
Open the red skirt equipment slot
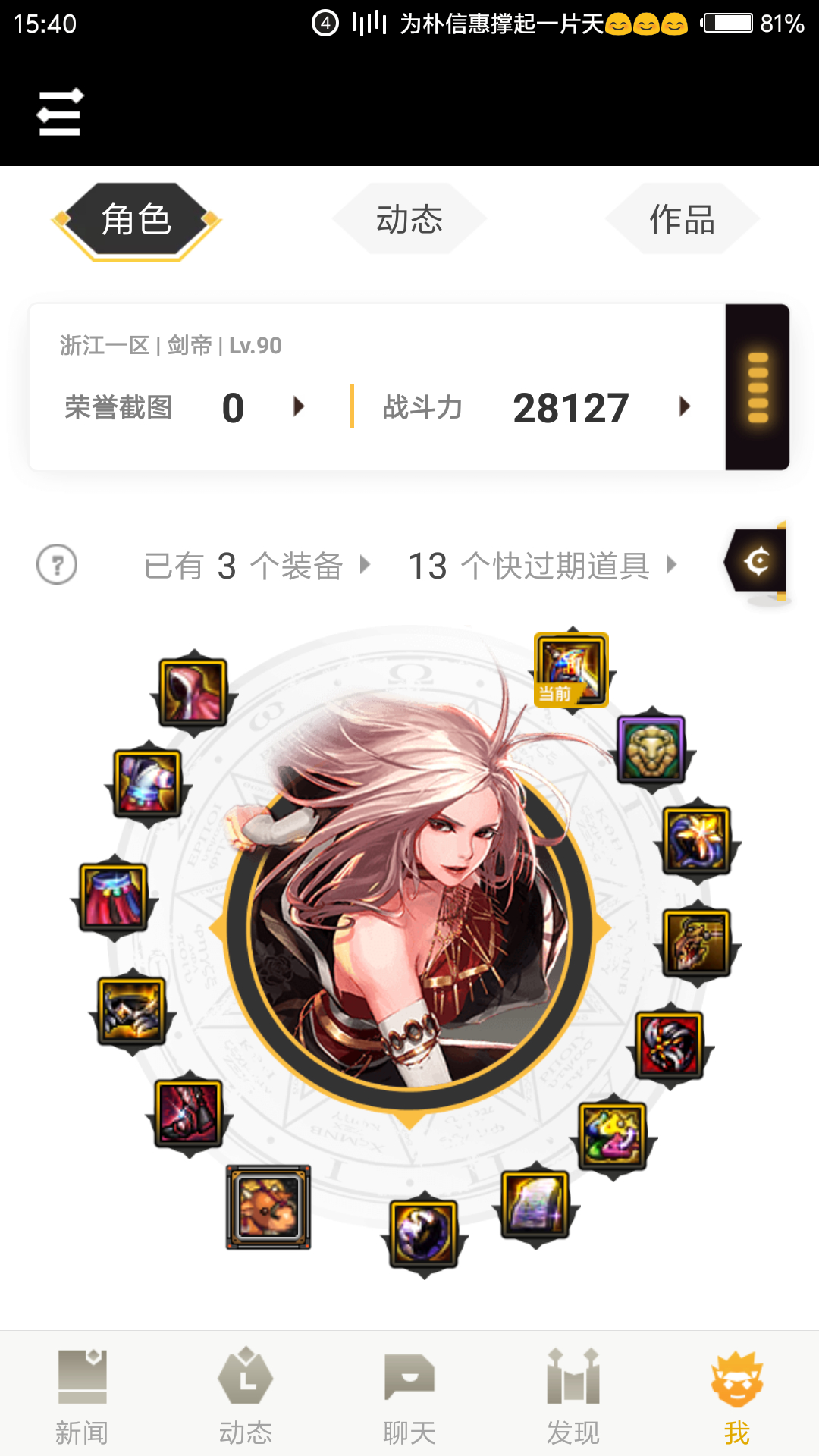click(113, 898)
